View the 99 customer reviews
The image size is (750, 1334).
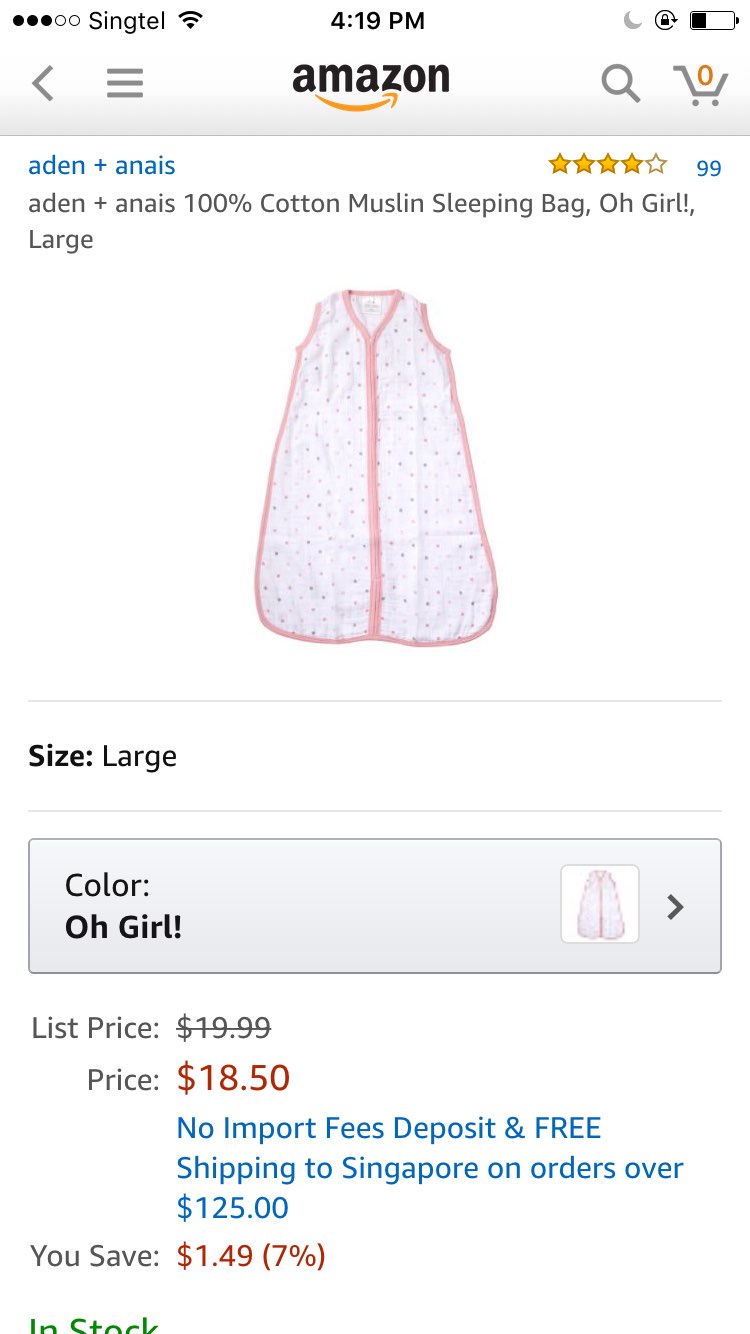pos(708,167)
